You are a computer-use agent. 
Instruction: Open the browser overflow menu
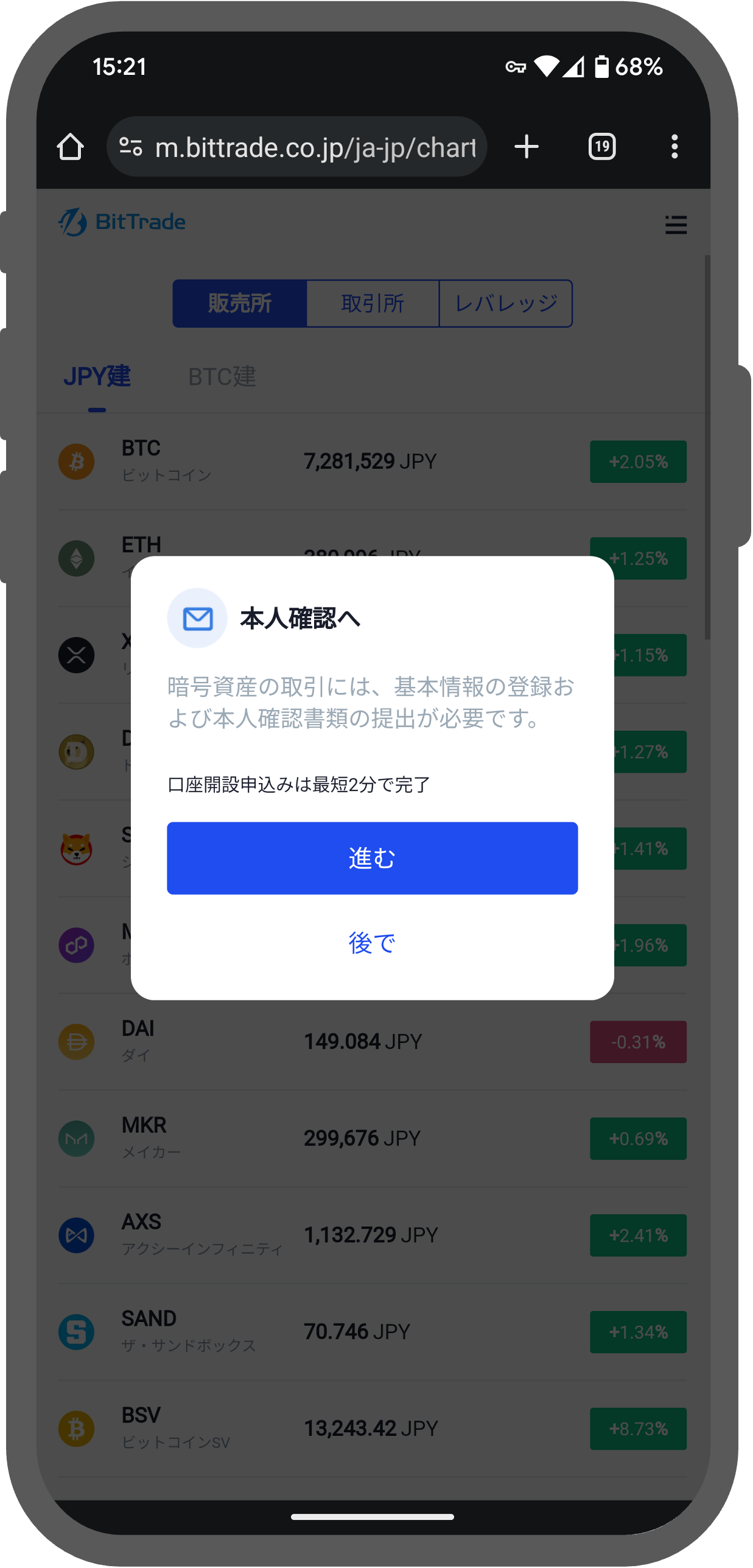coord(674,147)
